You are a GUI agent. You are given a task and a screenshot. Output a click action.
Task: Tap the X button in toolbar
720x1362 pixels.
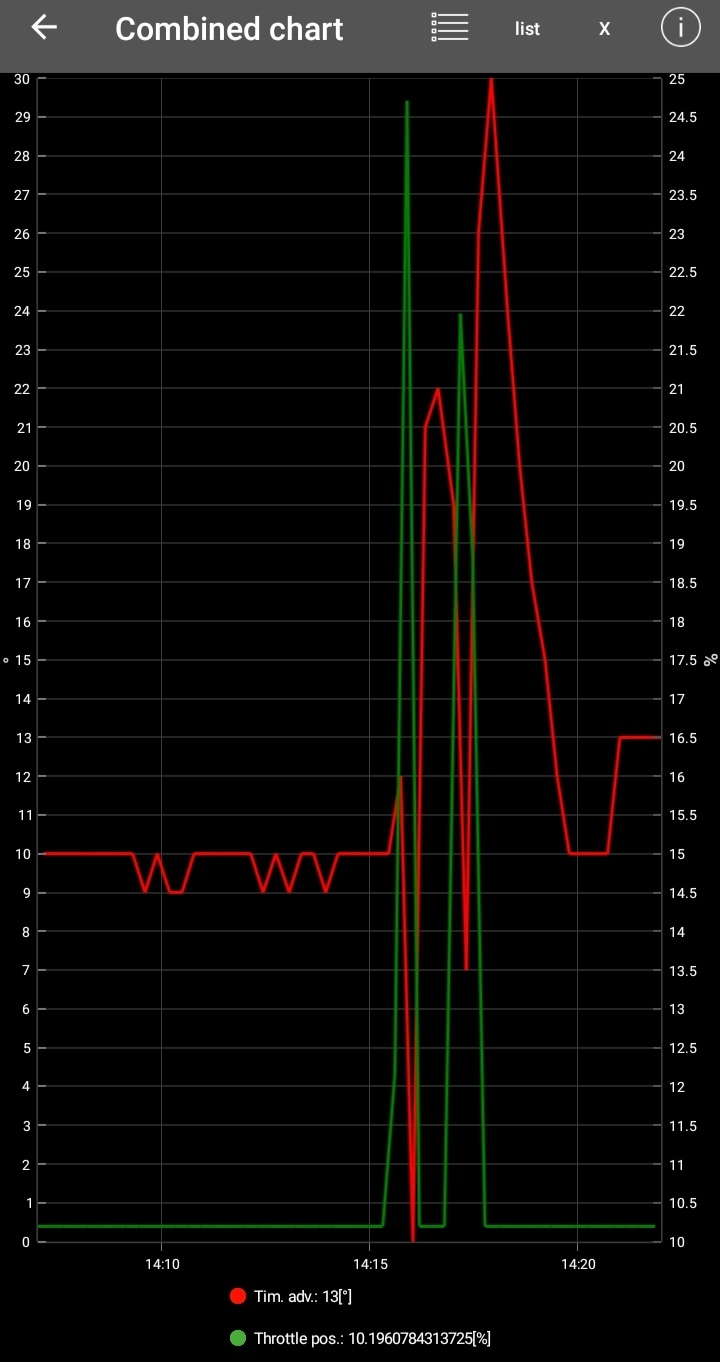[x=604, y=29]
